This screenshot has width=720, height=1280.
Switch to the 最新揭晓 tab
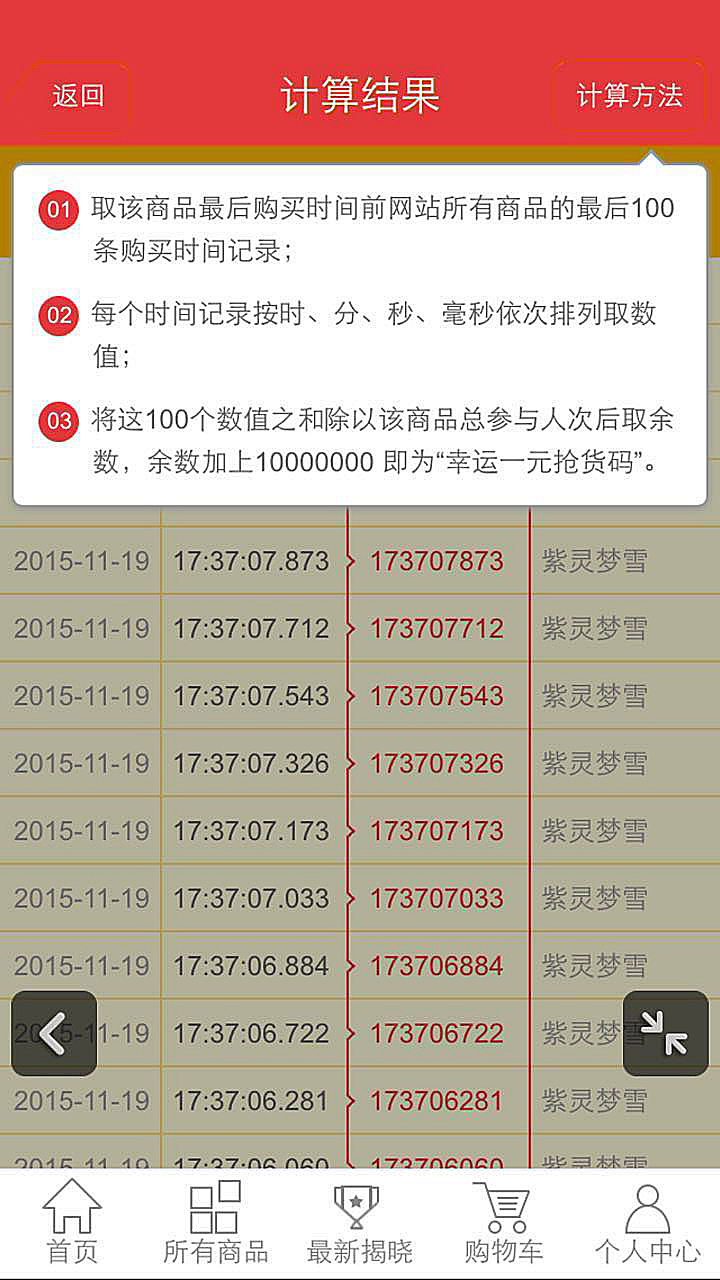(360, 1222)
